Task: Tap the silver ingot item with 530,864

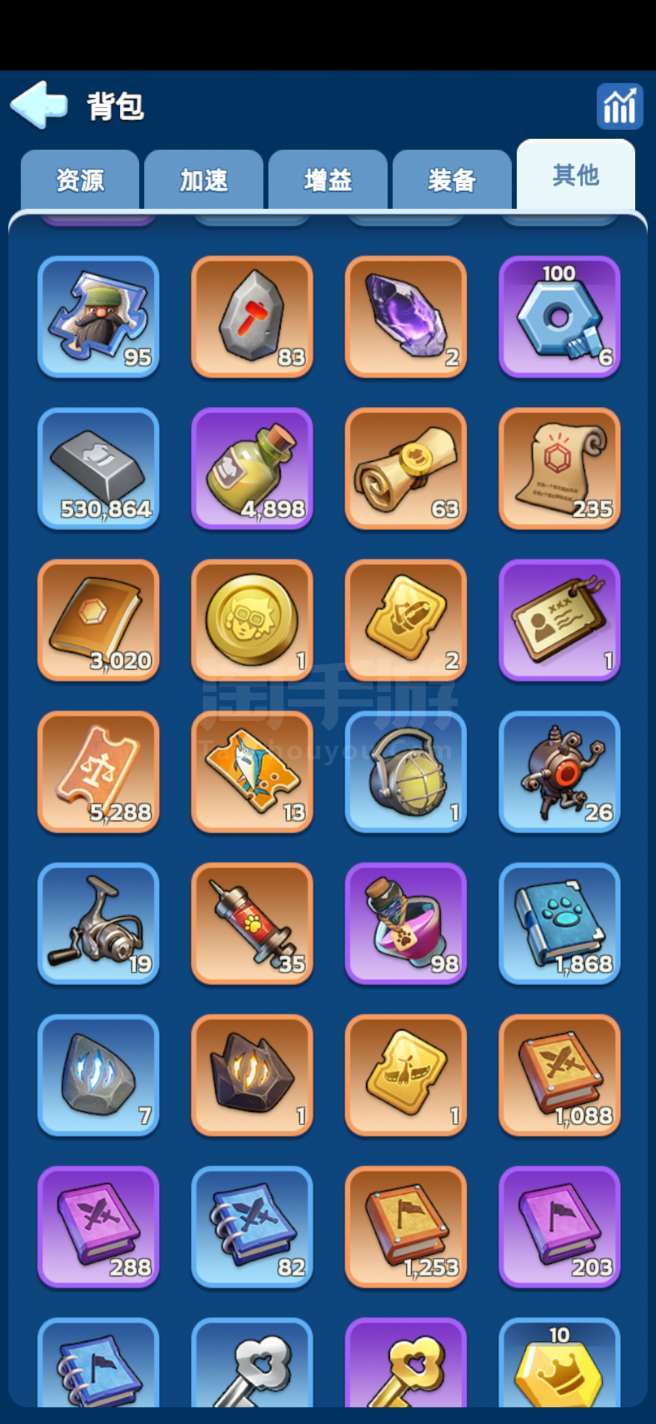Action: [98, 469]
